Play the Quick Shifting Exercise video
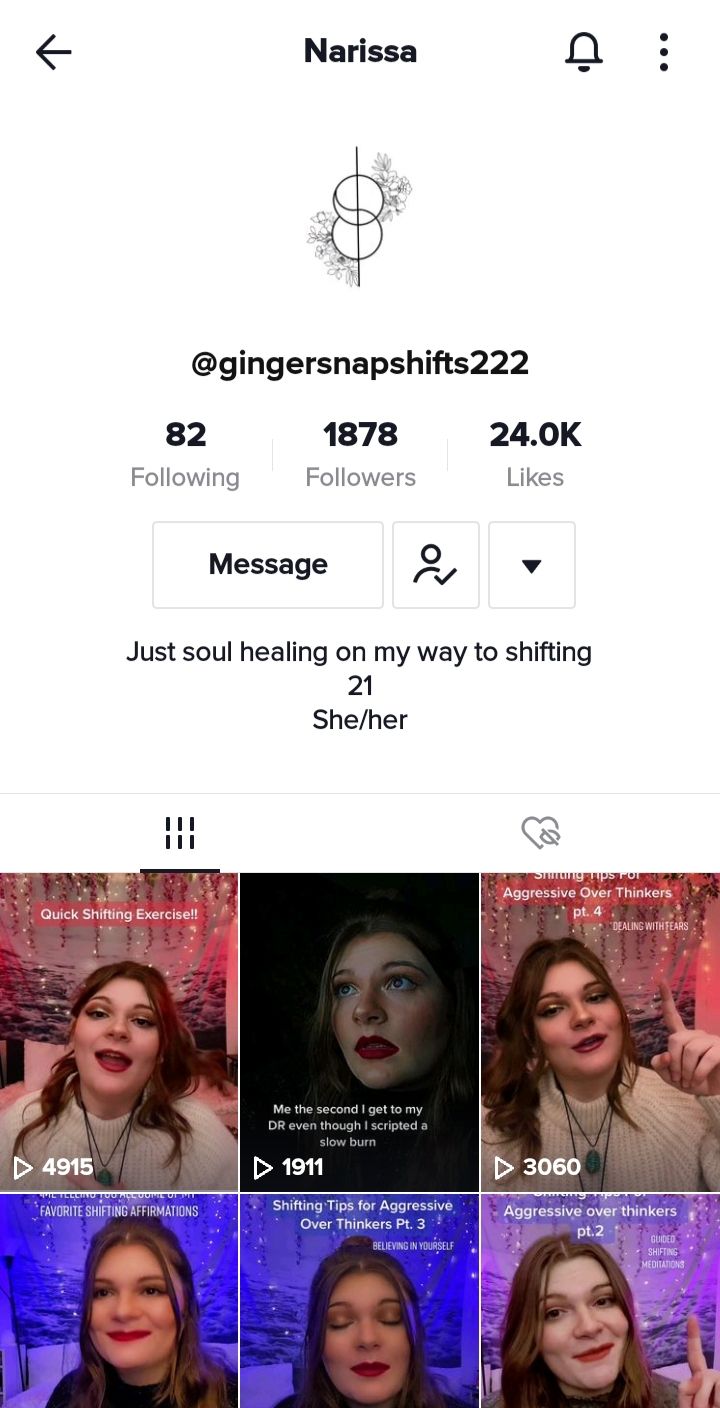Viewport: 720px width, 1408px height. [x=119, y=1032]
